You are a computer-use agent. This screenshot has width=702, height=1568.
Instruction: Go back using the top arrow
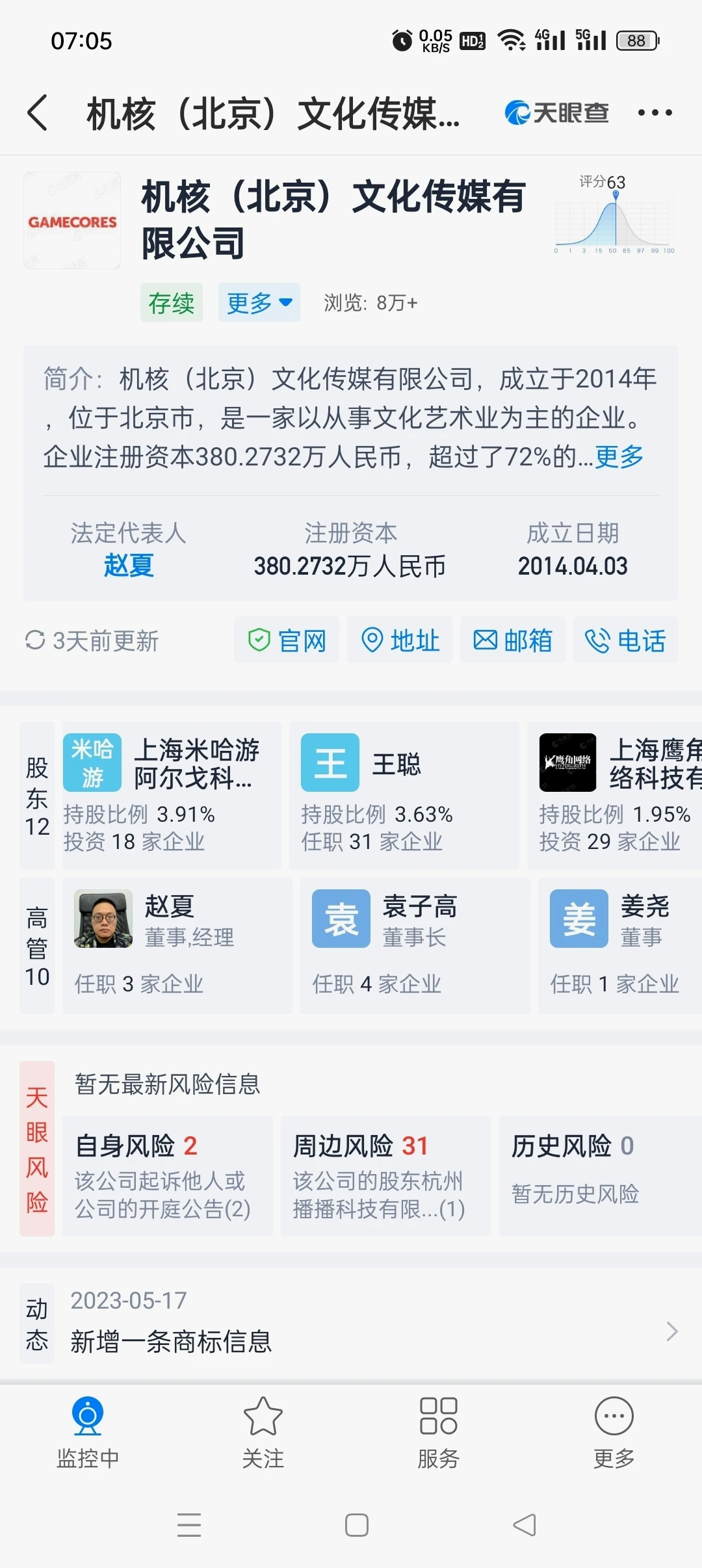[x=38, y=112]
